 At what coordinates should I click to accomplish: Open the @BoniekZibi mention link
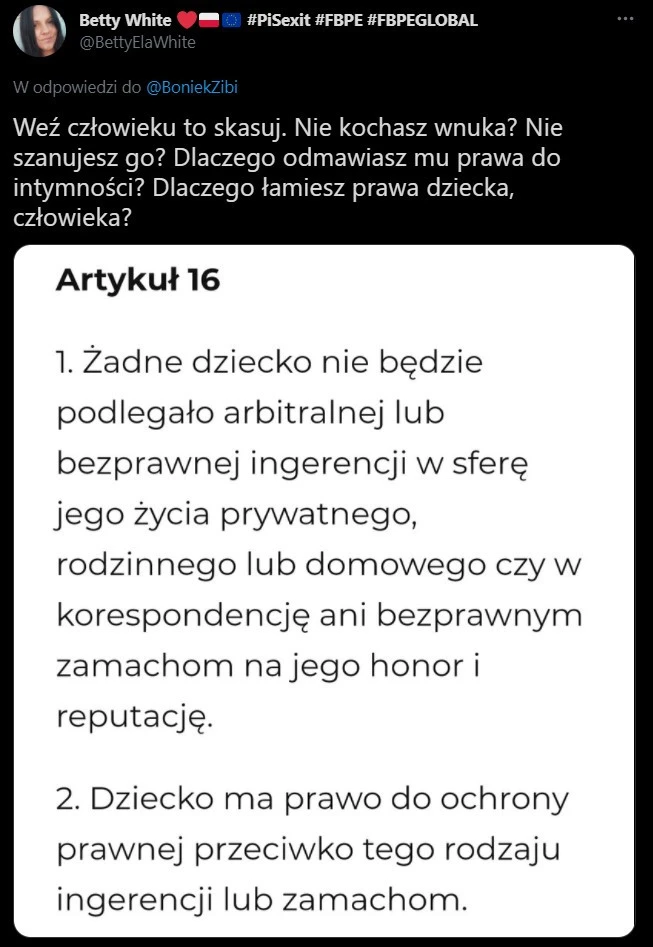click(192, 87)
